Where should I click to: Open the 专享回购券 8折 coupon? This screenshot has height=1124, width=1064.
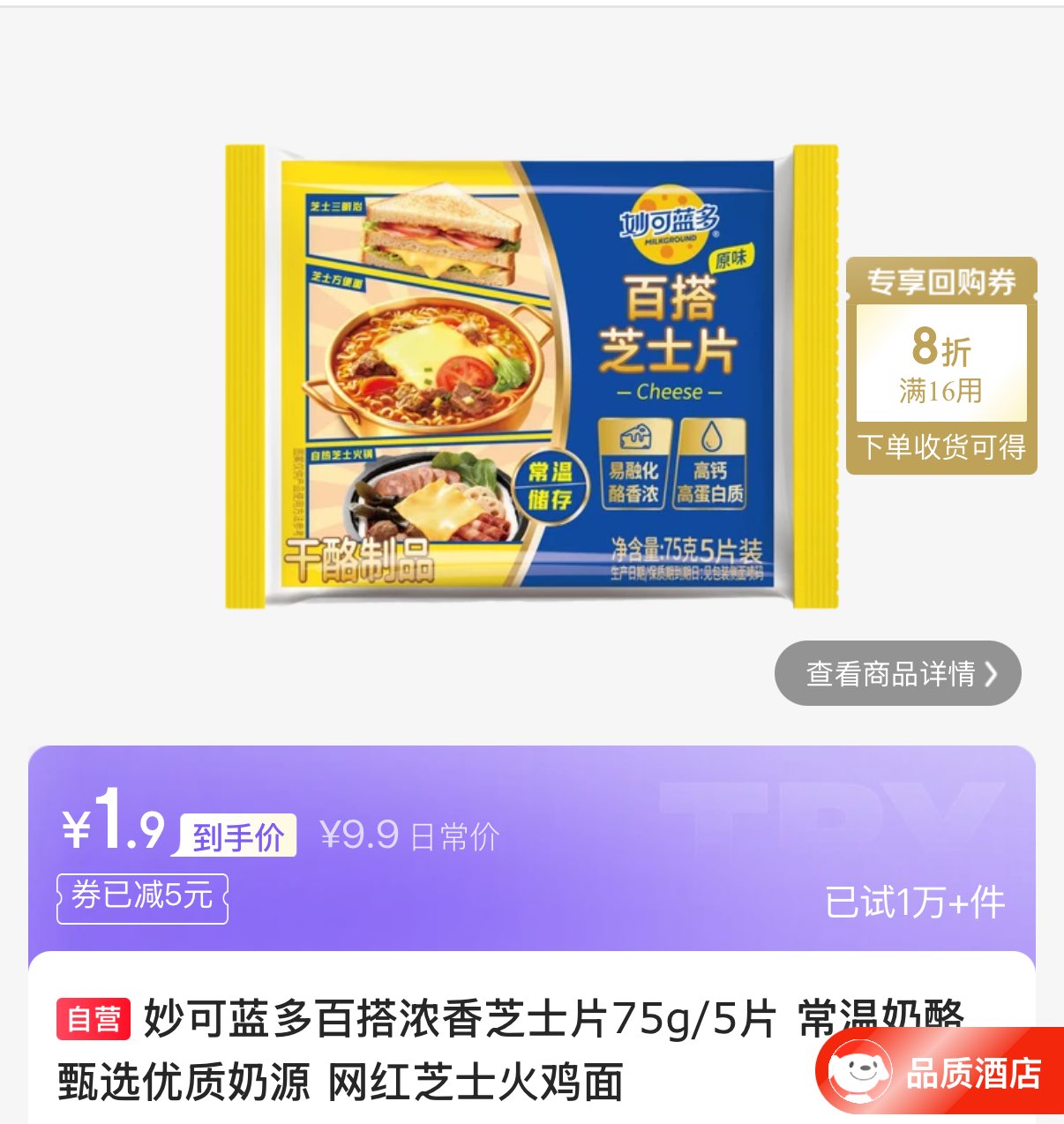coord(941,365)
